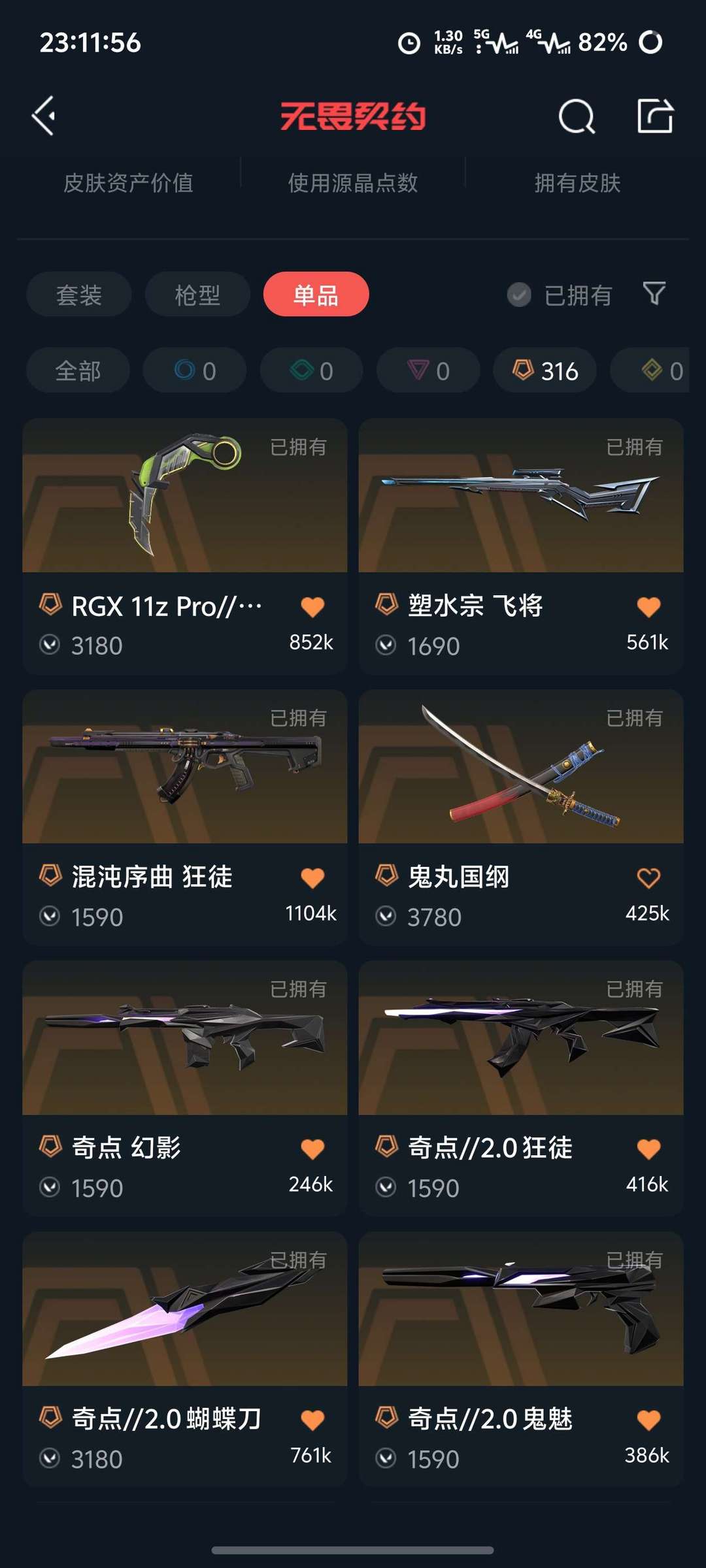Toggle the 已拥有 owned-only checkbox
Screen dimensions: 706x1568
click(x=520, y=295)
